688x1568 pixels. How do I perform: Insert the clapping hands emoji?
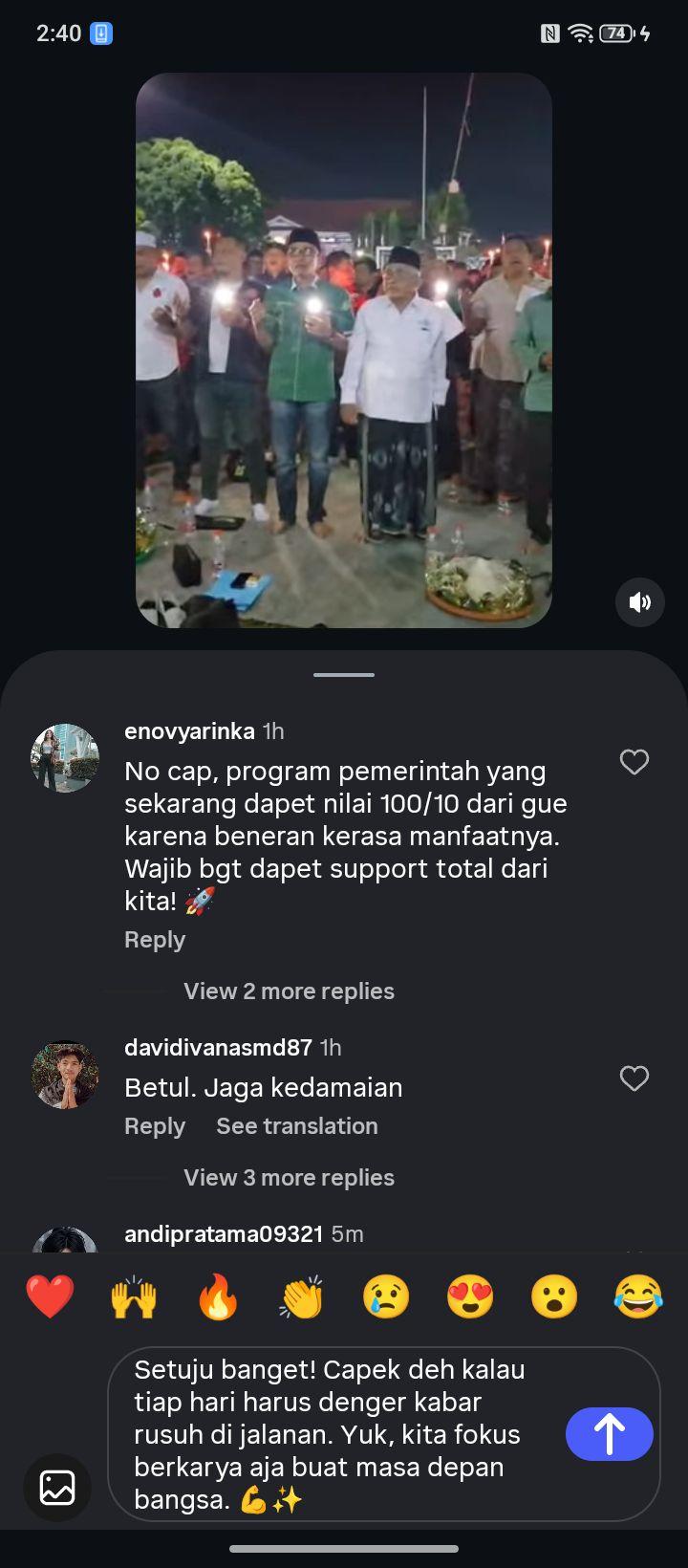pos(302,1297)
